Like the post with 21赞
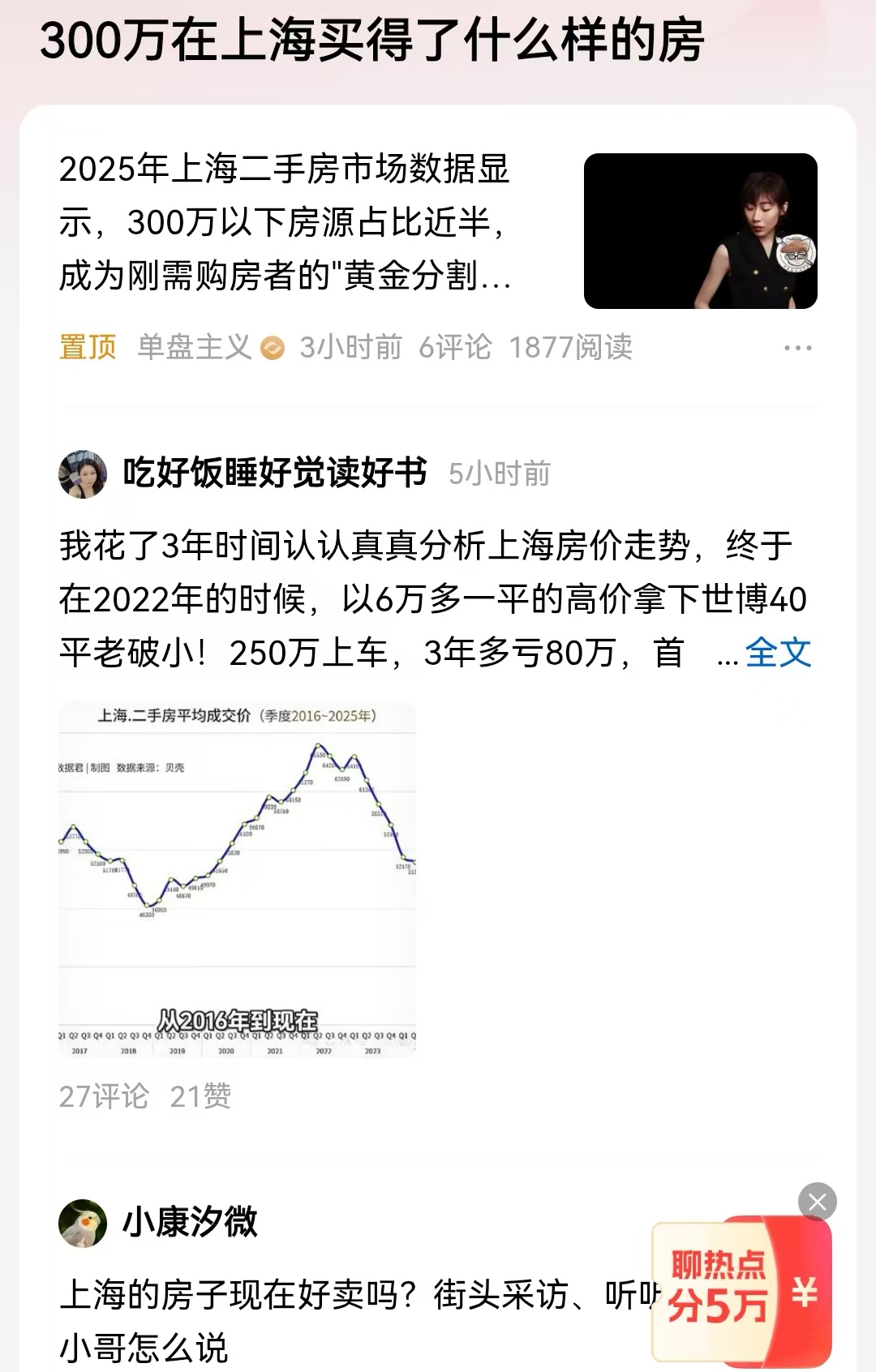Screen dimensions: 876x1372 coord(200,1096)
